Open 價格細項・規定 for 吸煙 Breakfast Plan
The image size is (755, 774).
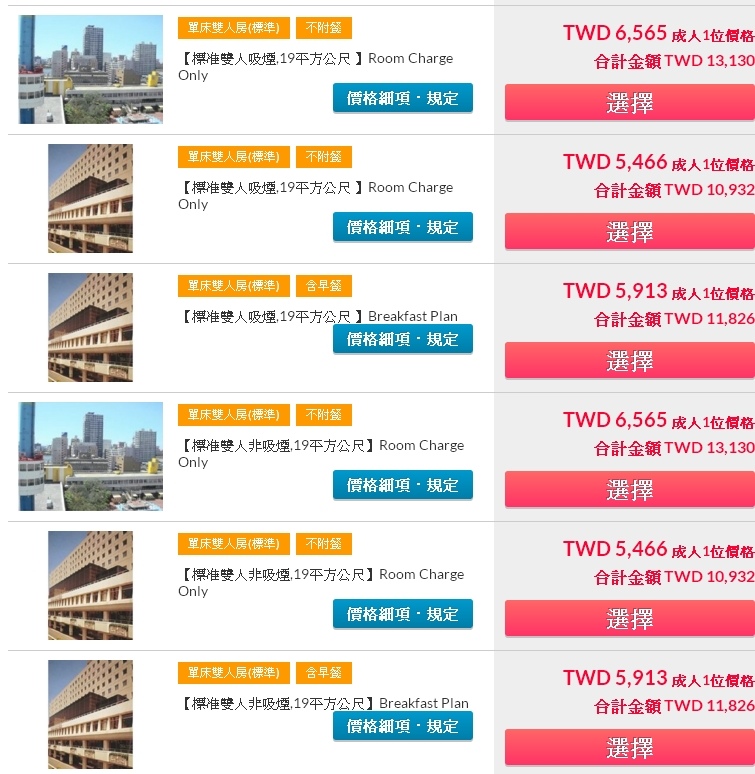402,339
